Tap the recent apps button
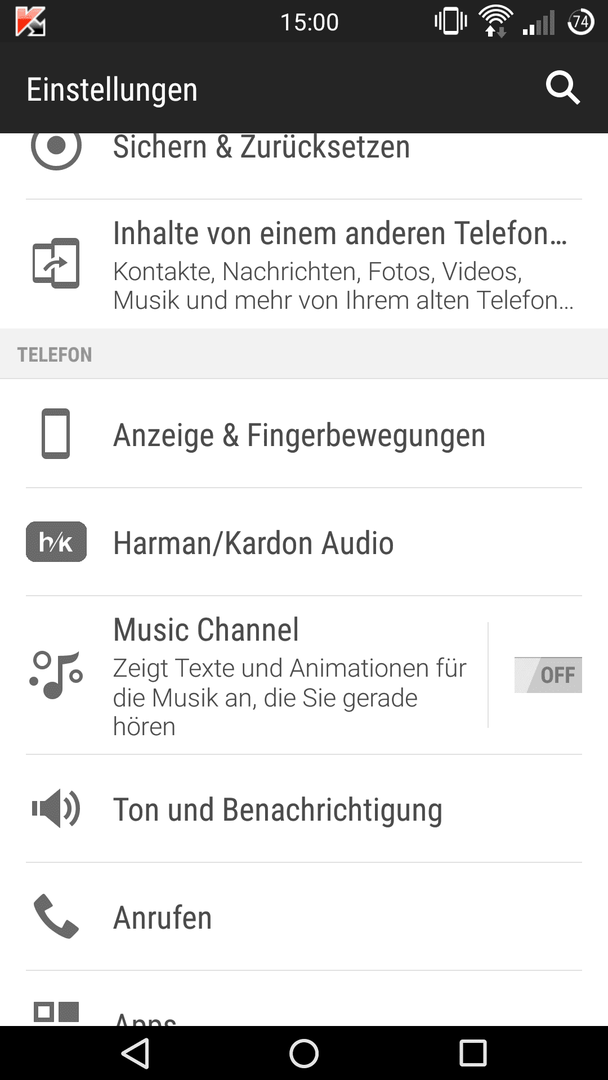This screenshot has height=1080, width=608. (473, 1052)
